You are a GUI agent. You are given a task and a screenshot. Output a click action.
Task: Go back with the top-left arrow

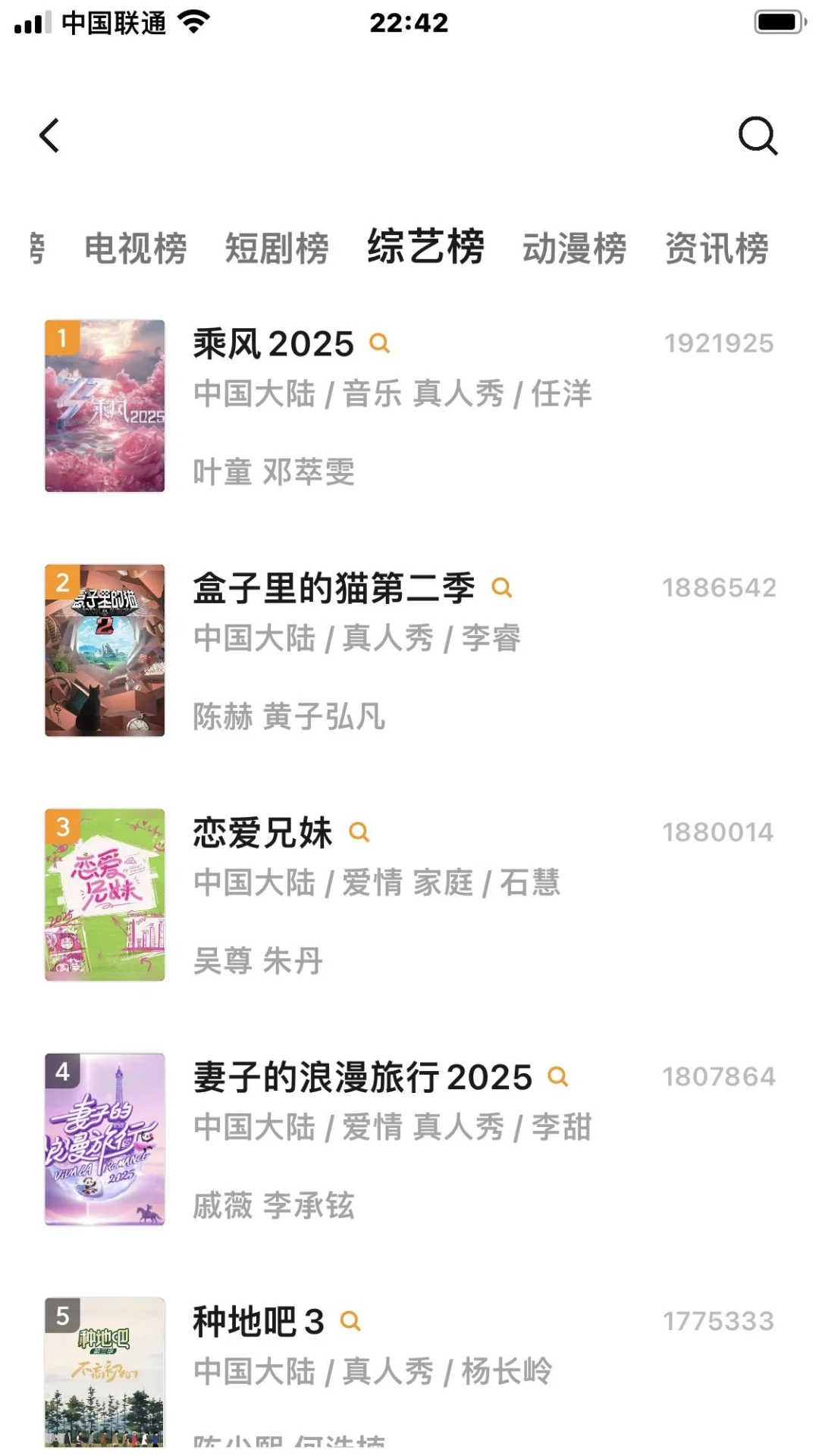(50, 136)
